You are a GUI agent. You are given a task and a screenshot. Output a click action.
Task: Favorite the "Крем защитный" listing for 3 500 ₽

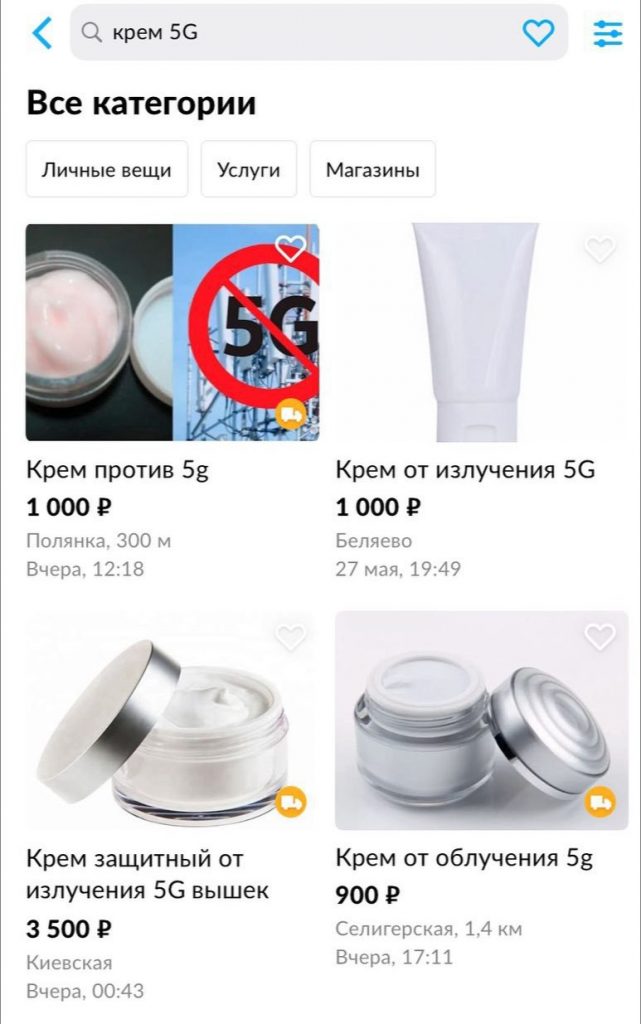(290, 636)
